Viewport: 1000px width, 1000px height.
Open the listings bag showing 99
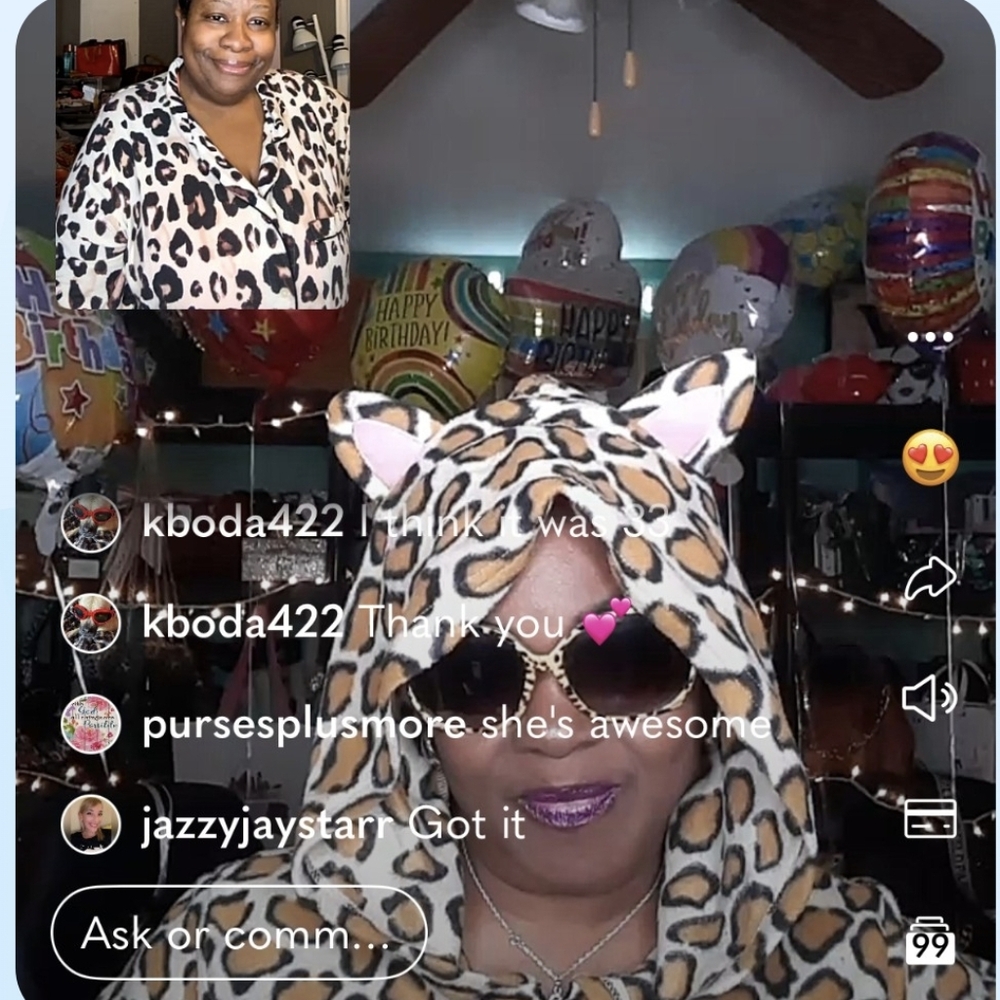click(x=930, y=940)
